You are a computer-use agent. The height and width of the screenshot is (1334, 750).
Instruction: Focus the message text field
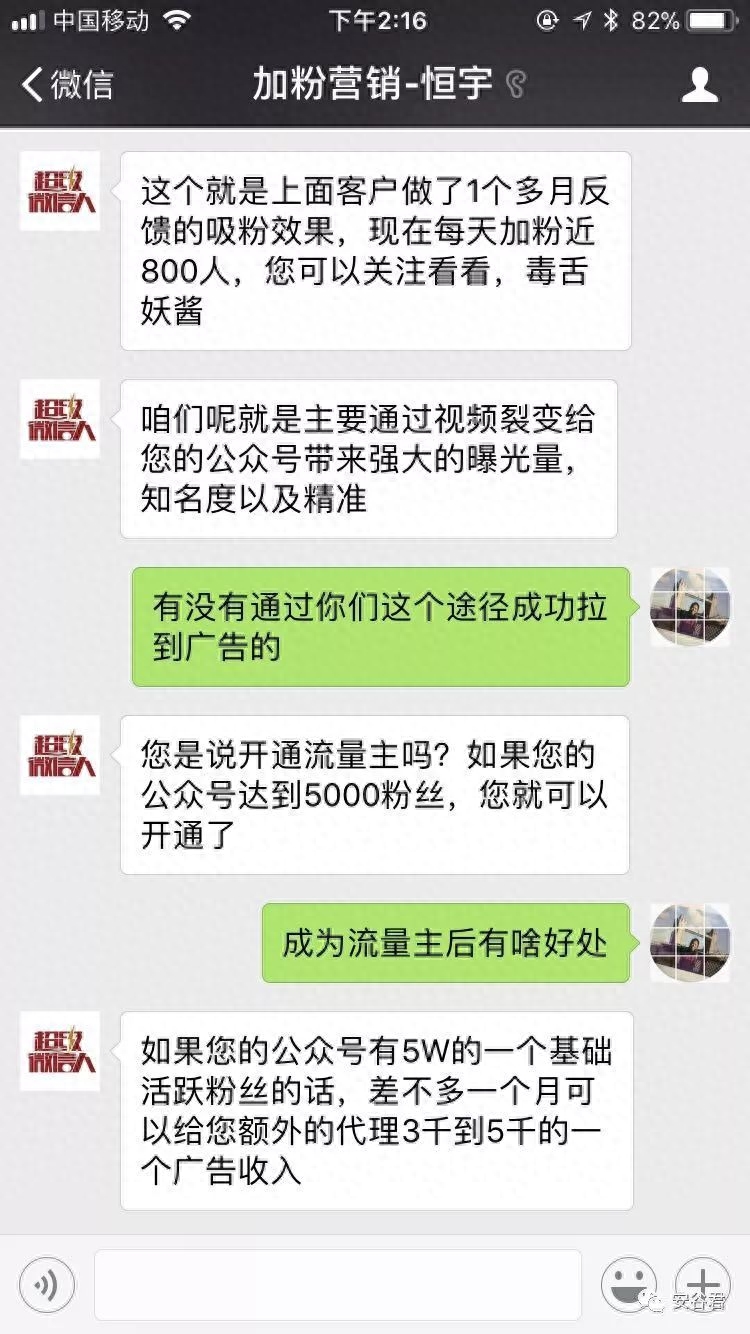click(x=338, y=1285)
